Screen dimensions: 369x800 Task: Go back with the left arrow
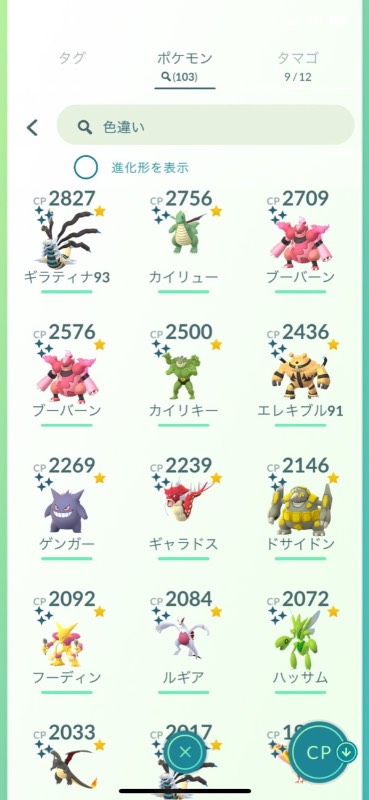point(33,128)
